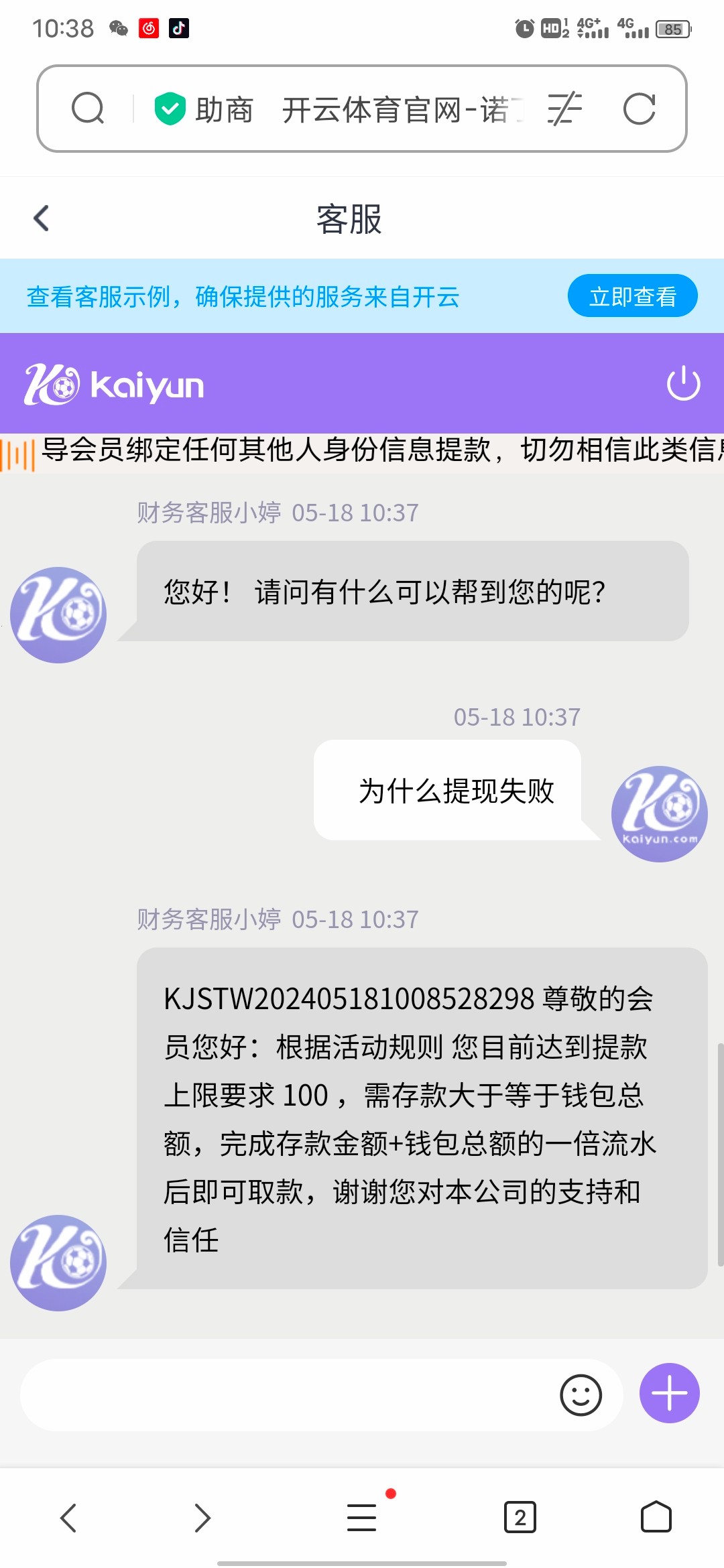This screenshot has width=724, height=1568.
Task: Click the search magnifier in address bar
Action: click(x=87, y=109)
